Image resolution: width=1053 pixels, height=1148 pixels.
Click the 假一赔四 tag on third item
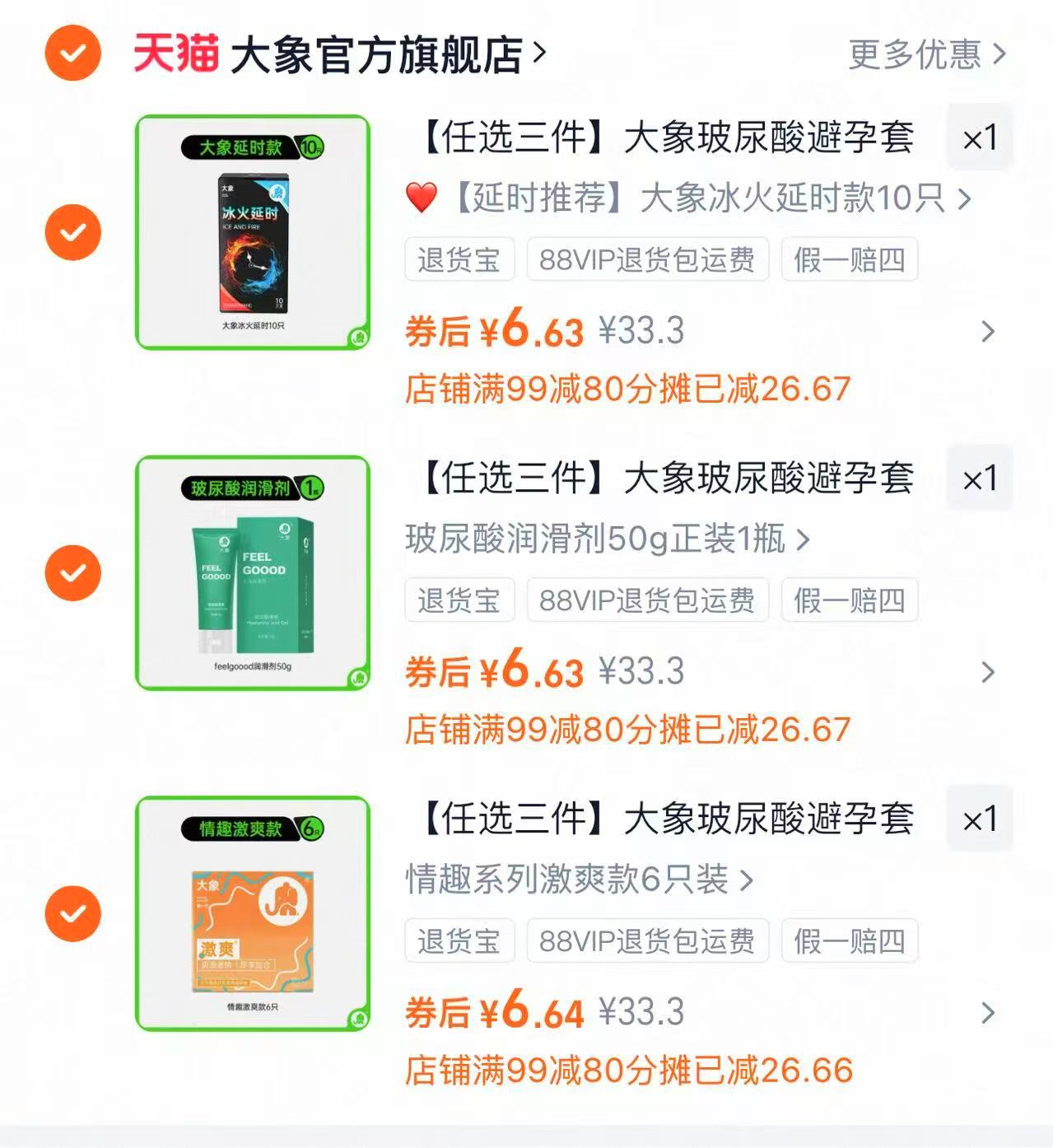coord(851,940)
